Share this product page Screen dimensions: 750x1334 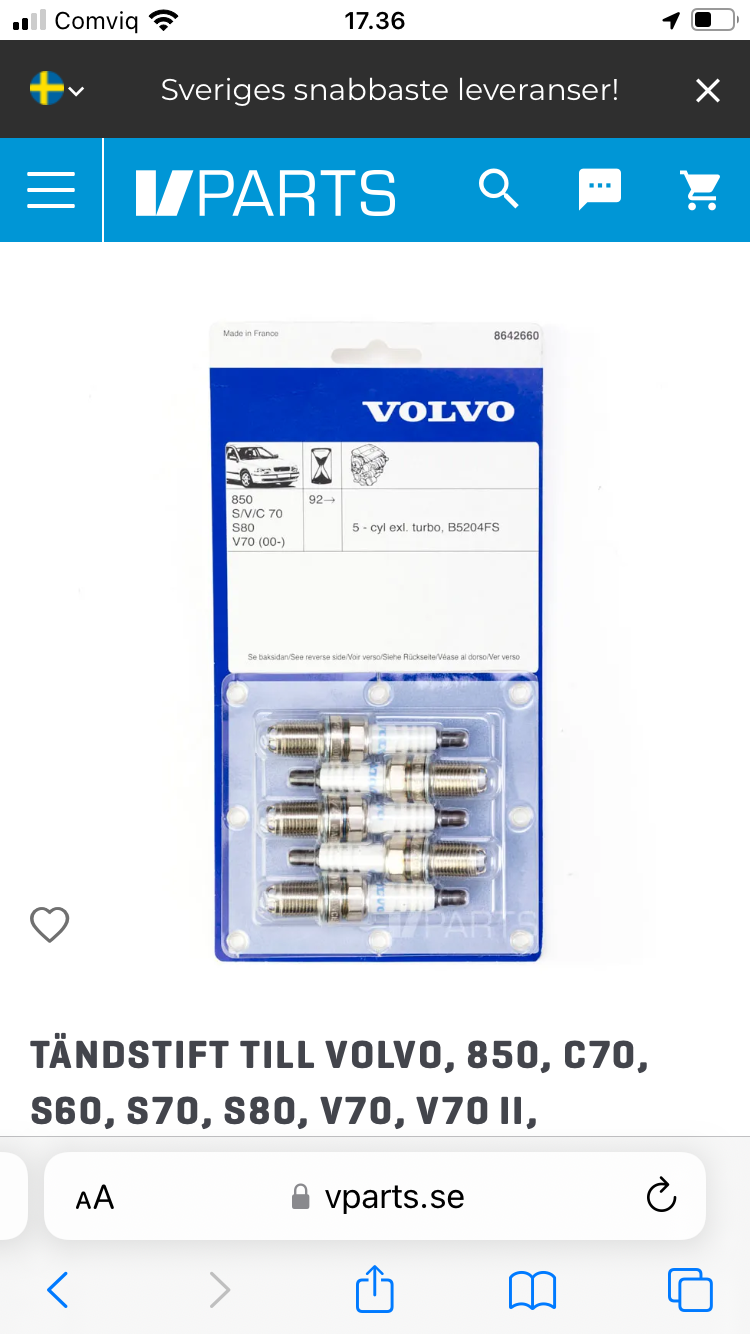(375, 1289)
